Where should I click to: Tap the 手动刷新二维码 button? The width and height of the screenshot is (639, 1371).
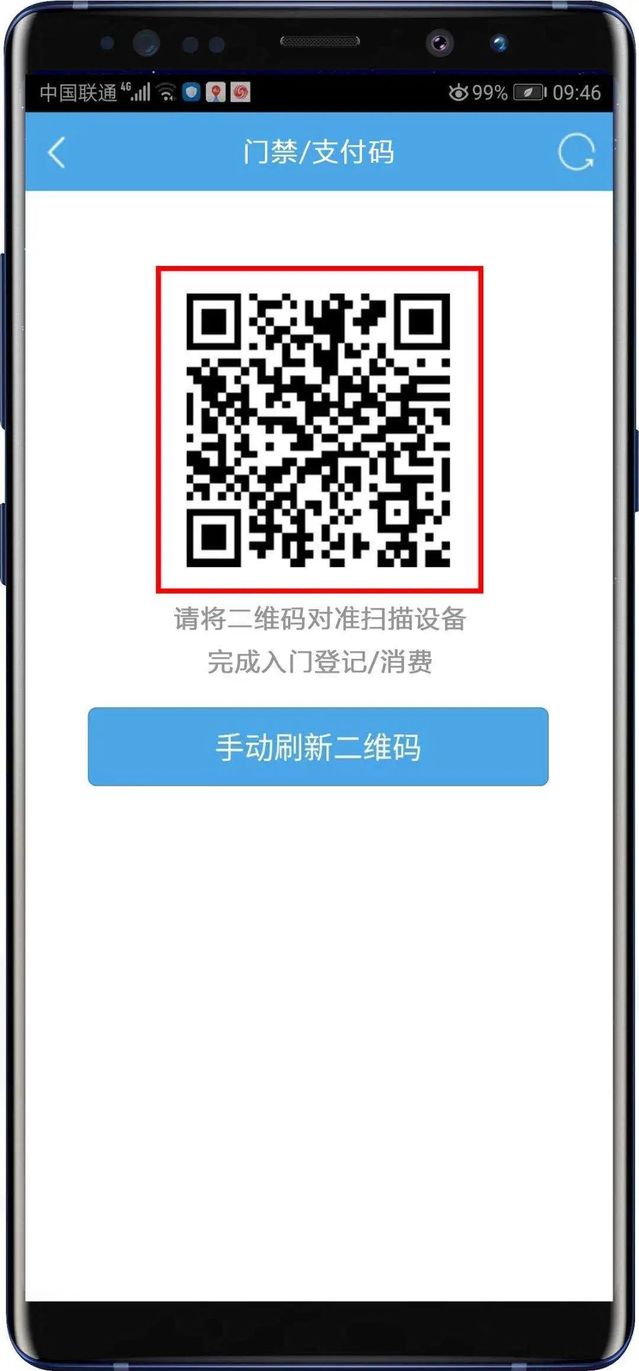318,747
